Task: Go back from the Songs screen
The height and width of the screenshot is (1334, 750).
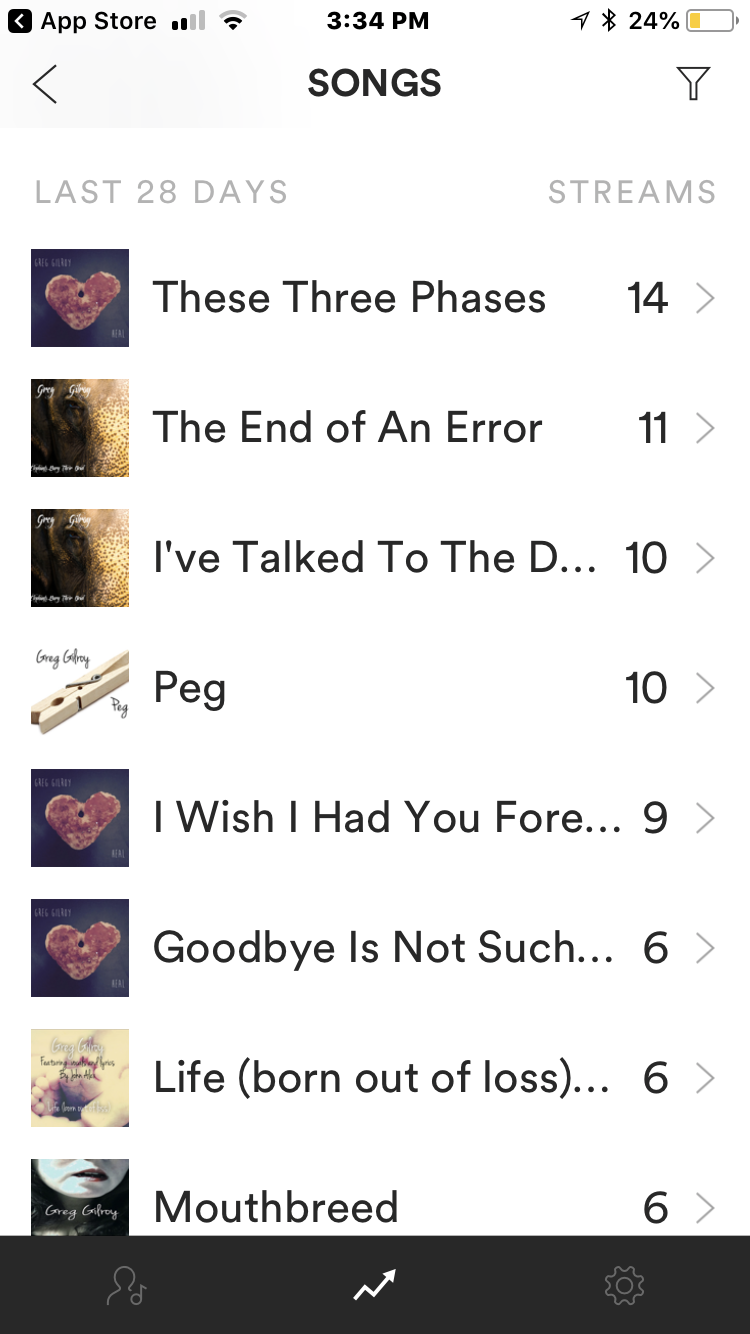Action: point(45,84)
